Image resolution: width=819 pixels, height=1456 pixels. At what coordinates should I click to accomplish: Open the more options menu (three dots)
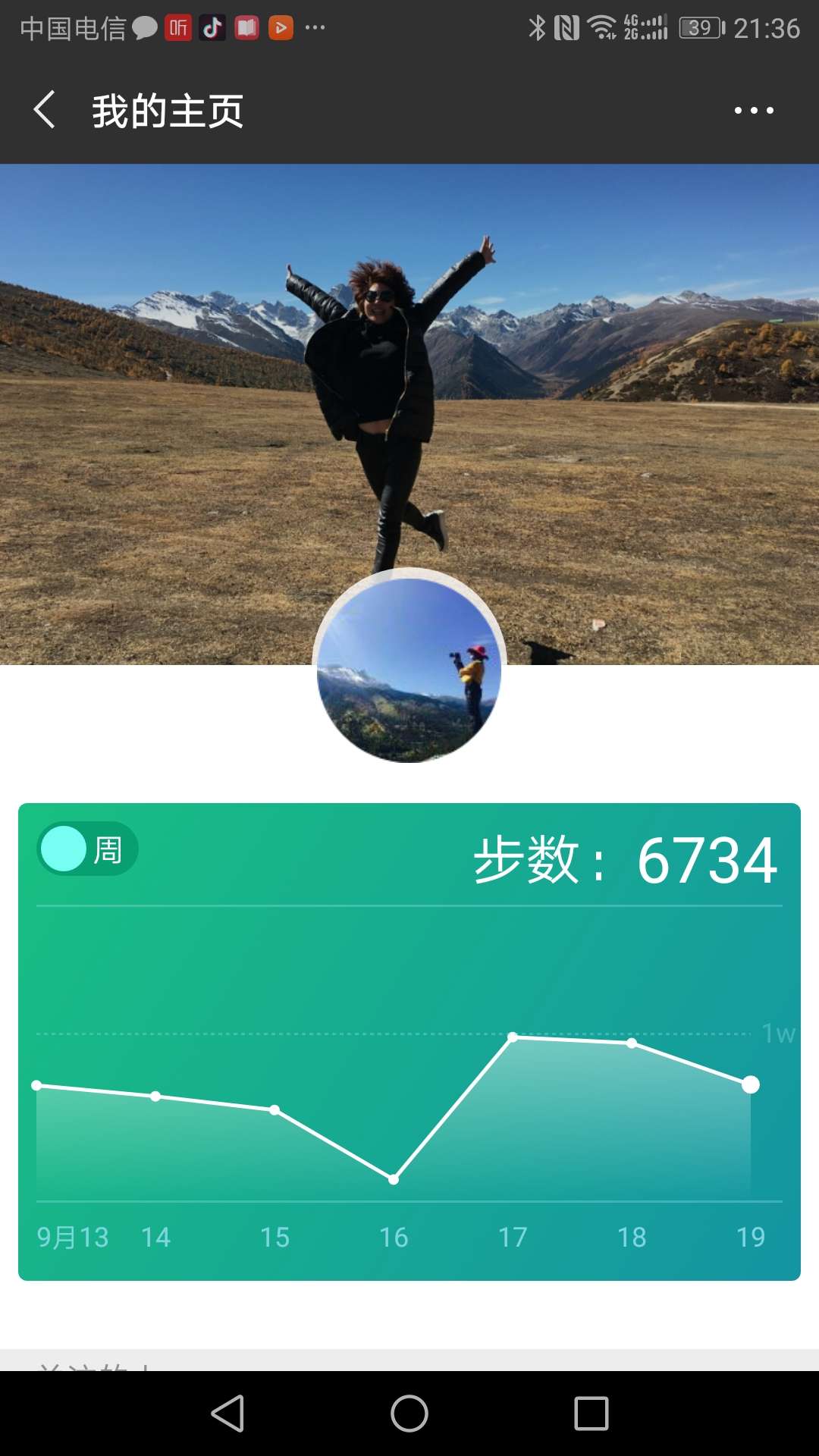point(753,109)
